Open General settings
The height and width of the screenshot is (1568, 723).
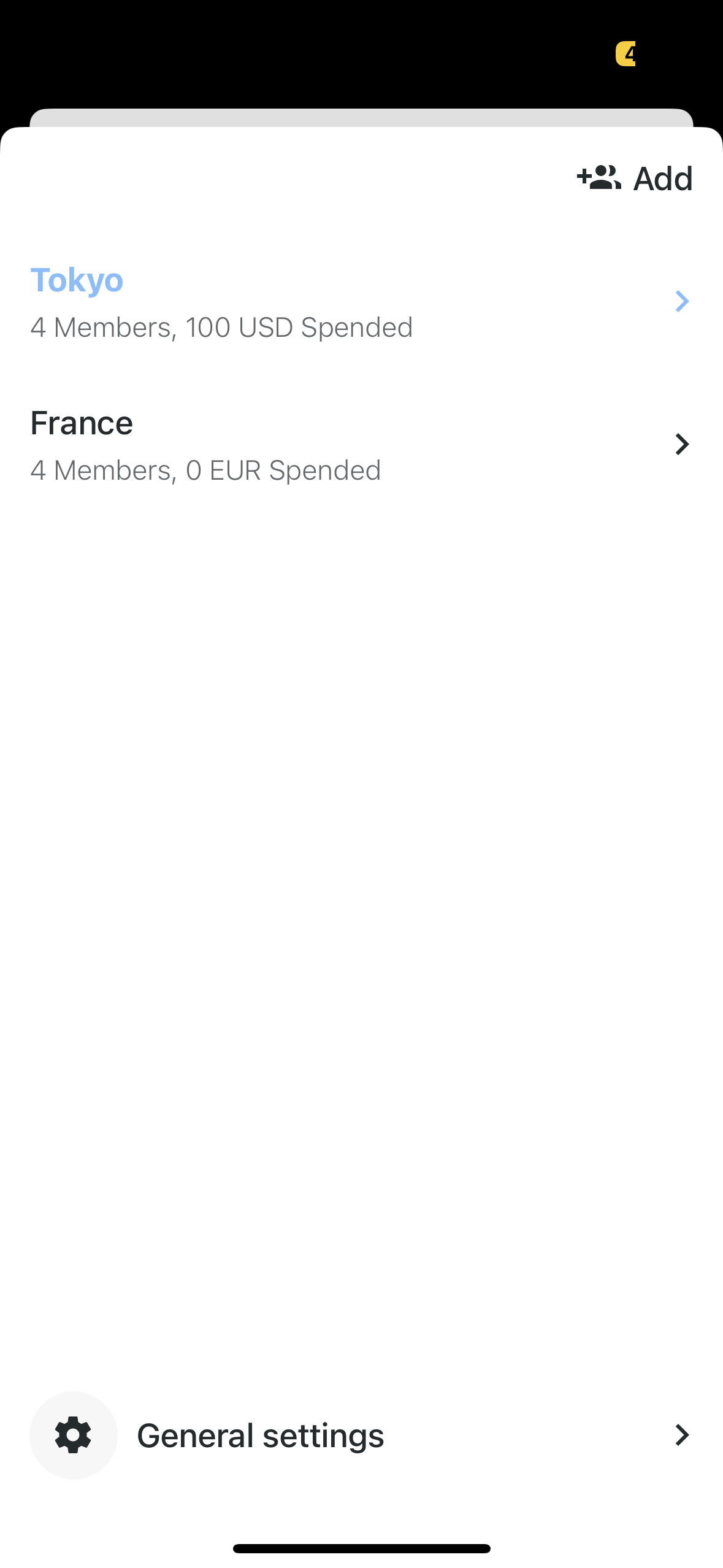pos(361,1435)
